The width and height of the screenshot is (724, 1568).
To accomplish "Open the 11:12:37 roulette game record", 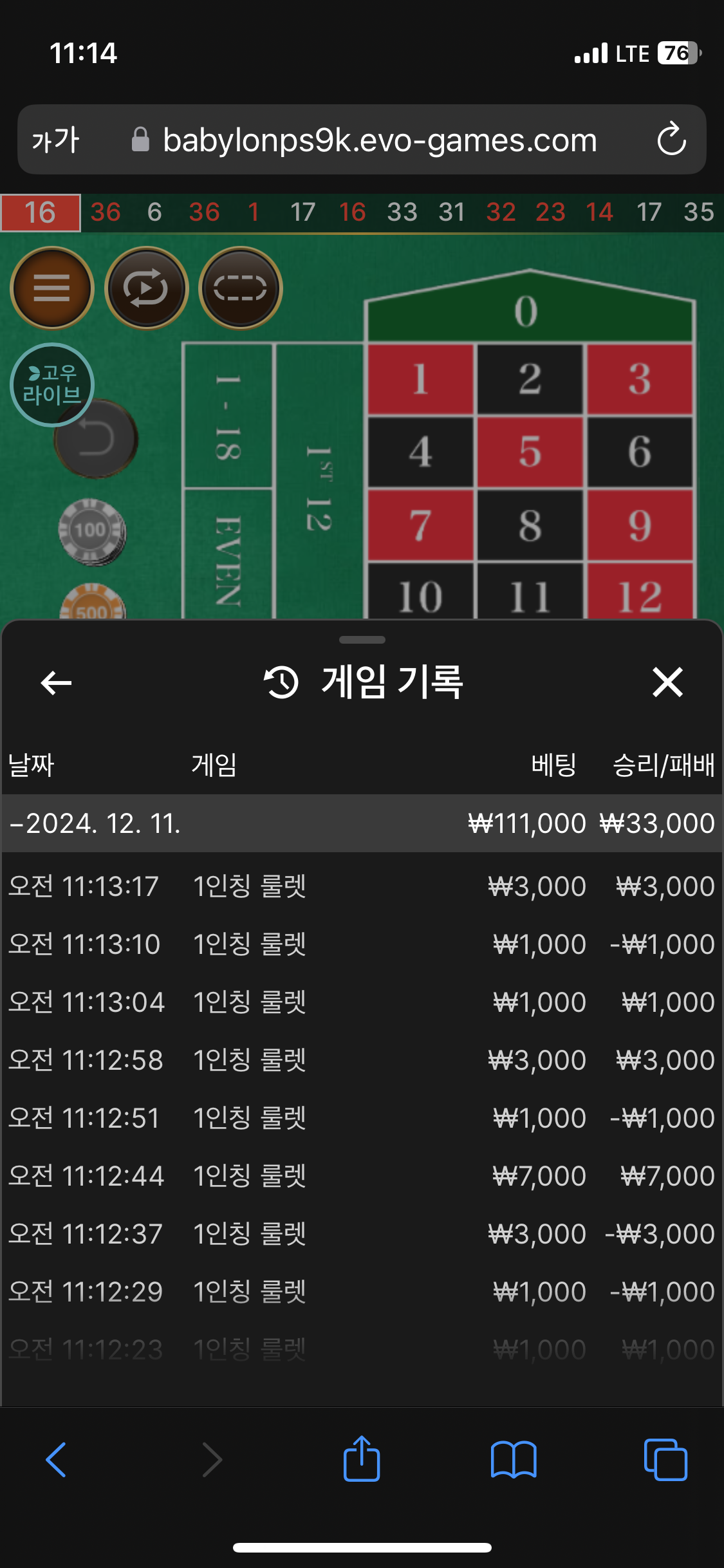I will (360, 1234).
